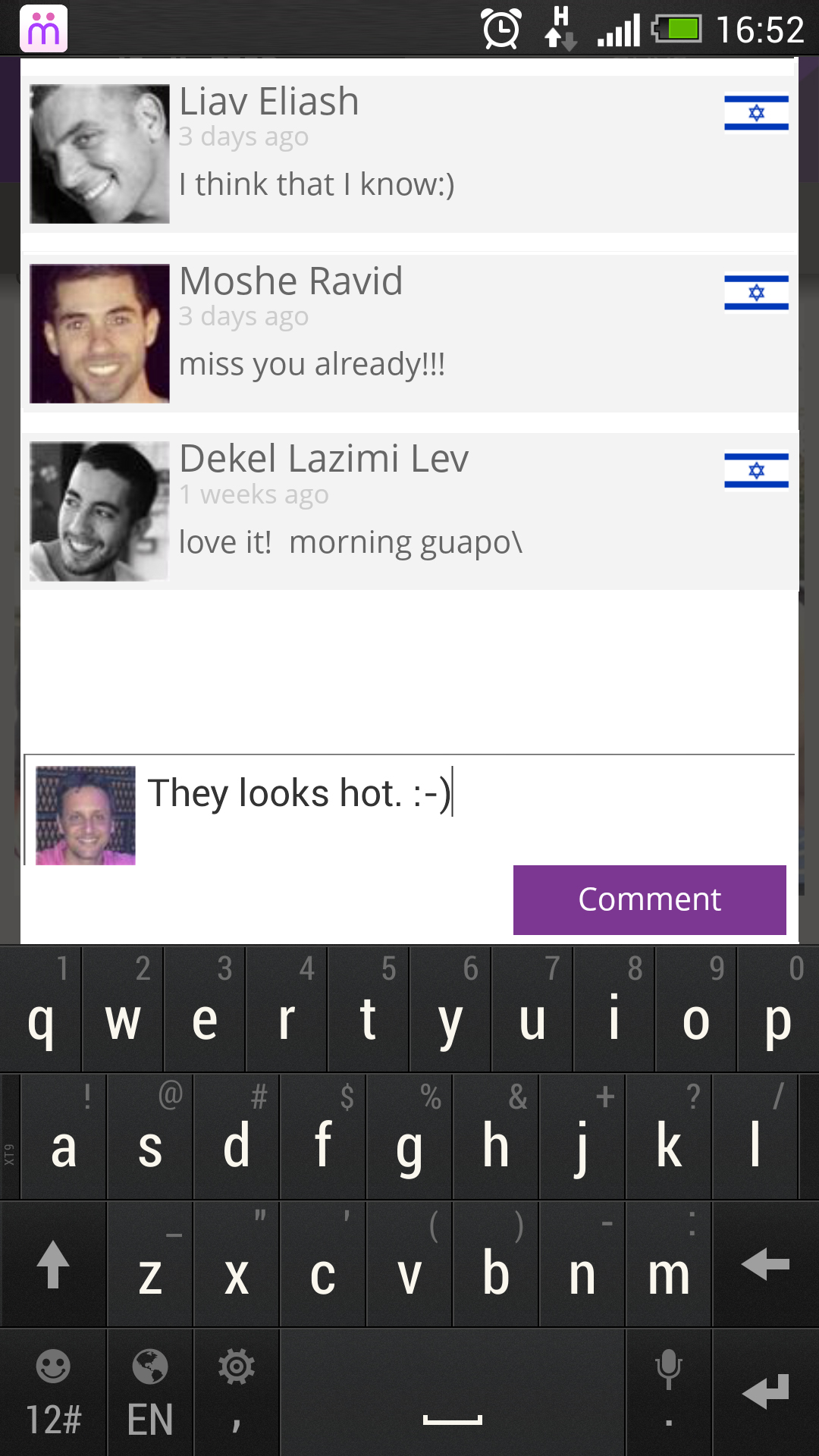Change keyboard language with EN key
Screen dimensions: 819x1456
150,1392
